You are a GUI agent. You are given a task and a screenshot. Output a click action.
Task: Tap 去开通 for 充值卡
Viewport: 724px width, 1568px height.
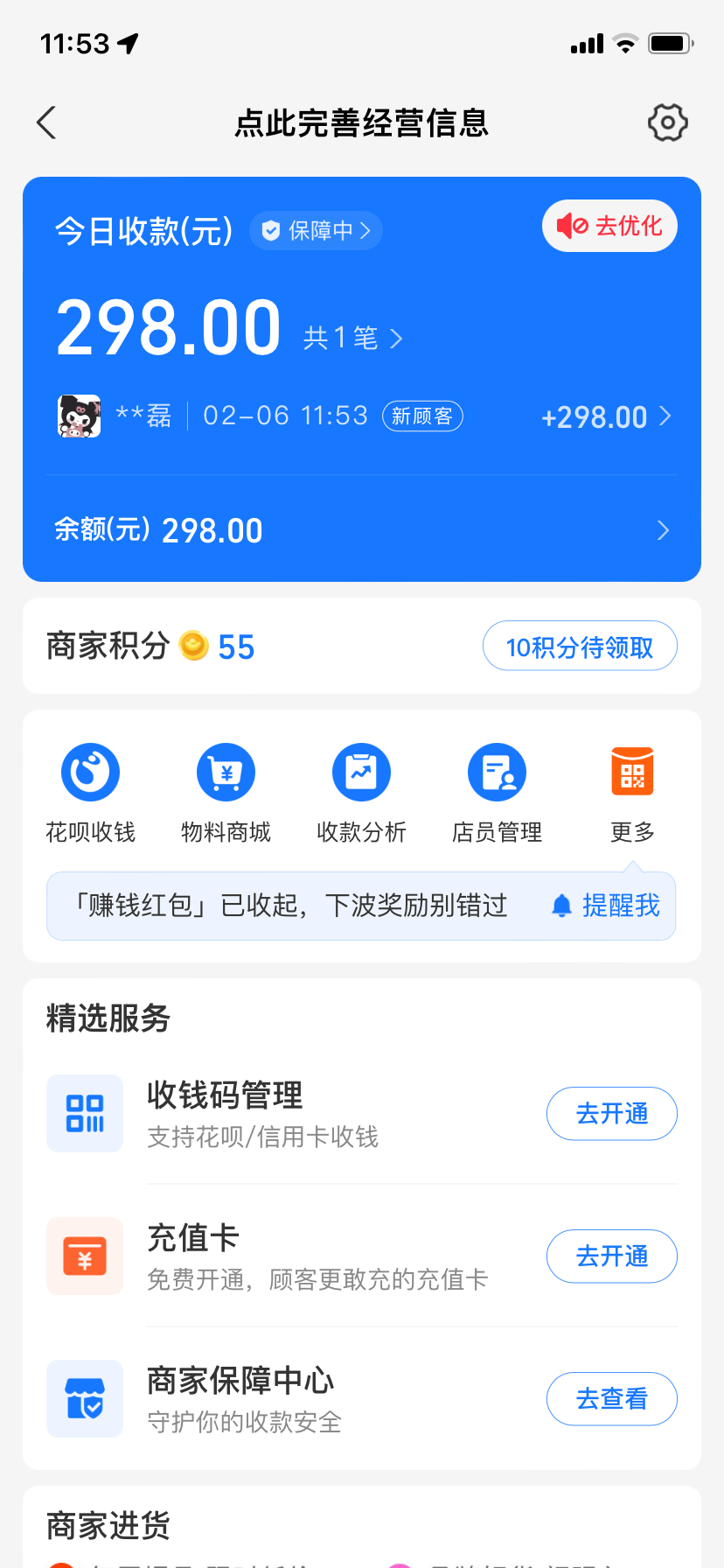coord(611,1256)
